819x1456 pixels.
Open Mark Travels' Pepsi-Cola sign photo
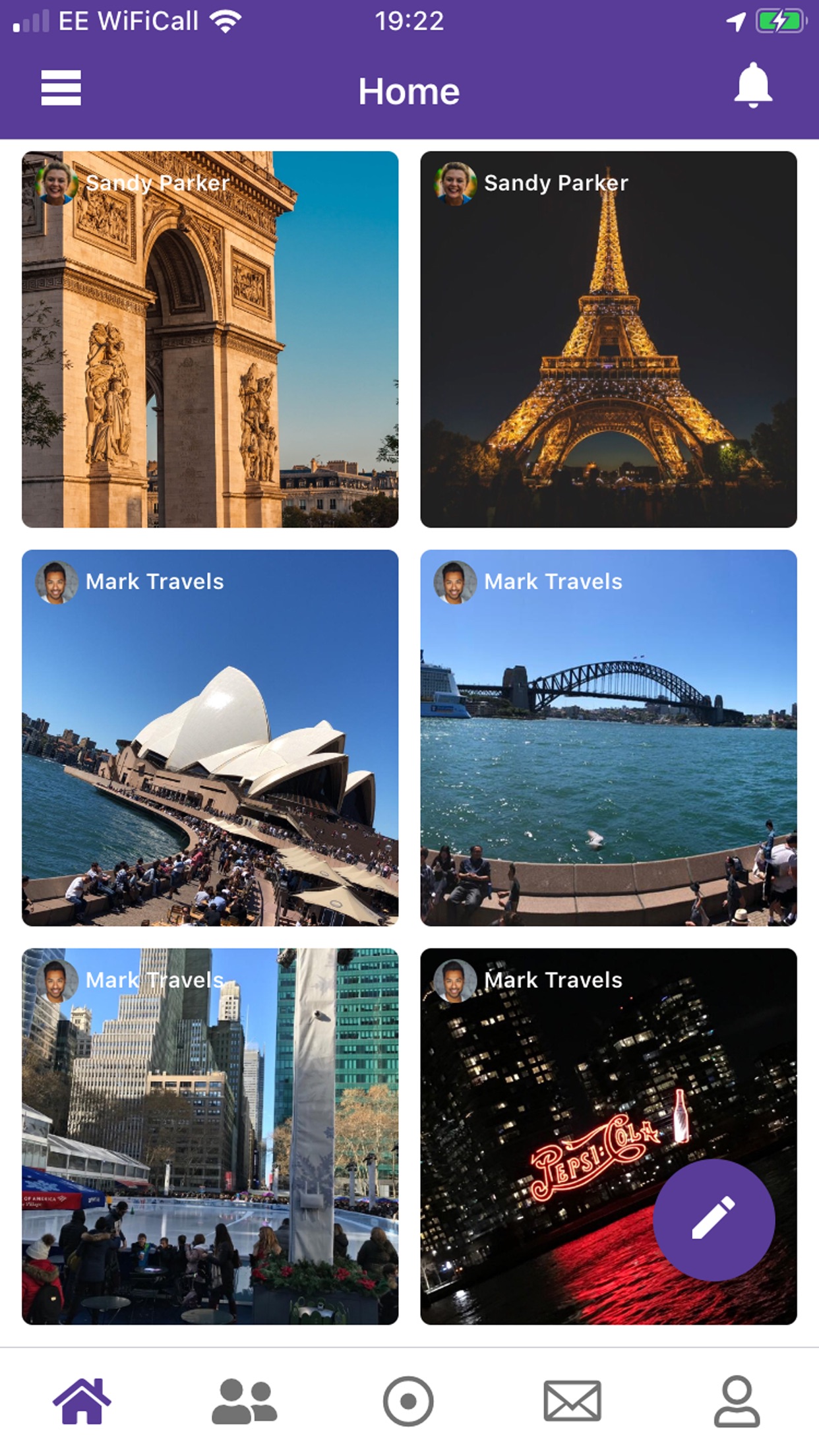click(561, 1121)
